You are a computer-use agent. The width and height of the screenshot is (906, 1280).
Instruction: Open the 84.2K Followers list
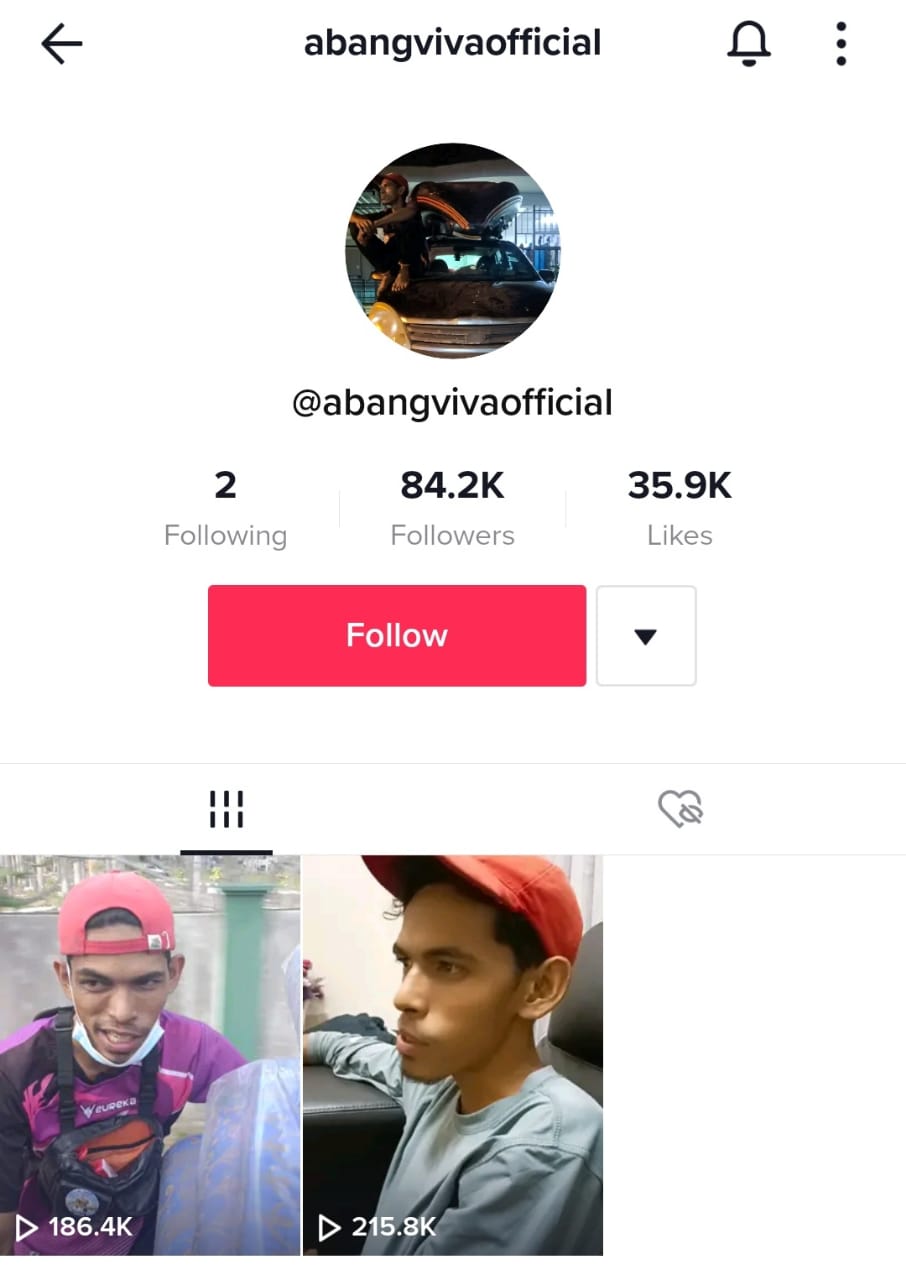[452, 509]
